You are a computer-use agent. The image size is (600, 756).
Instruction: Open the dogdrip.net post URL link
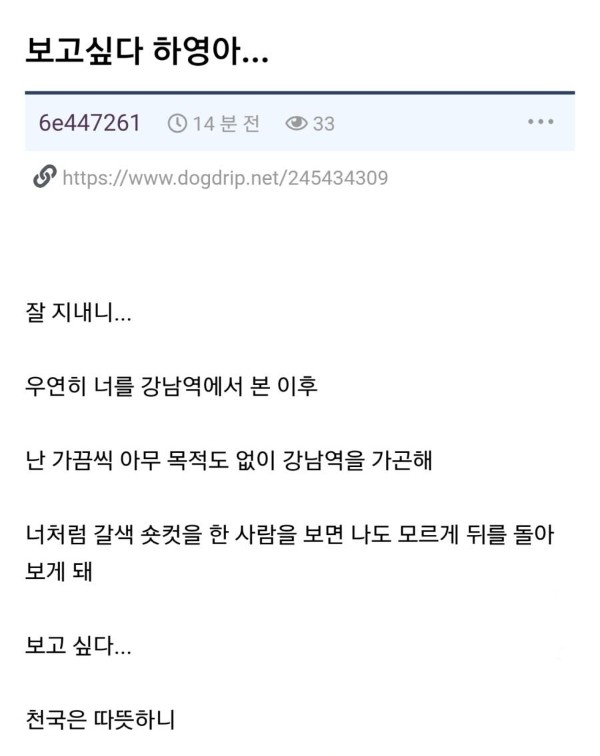224,179
